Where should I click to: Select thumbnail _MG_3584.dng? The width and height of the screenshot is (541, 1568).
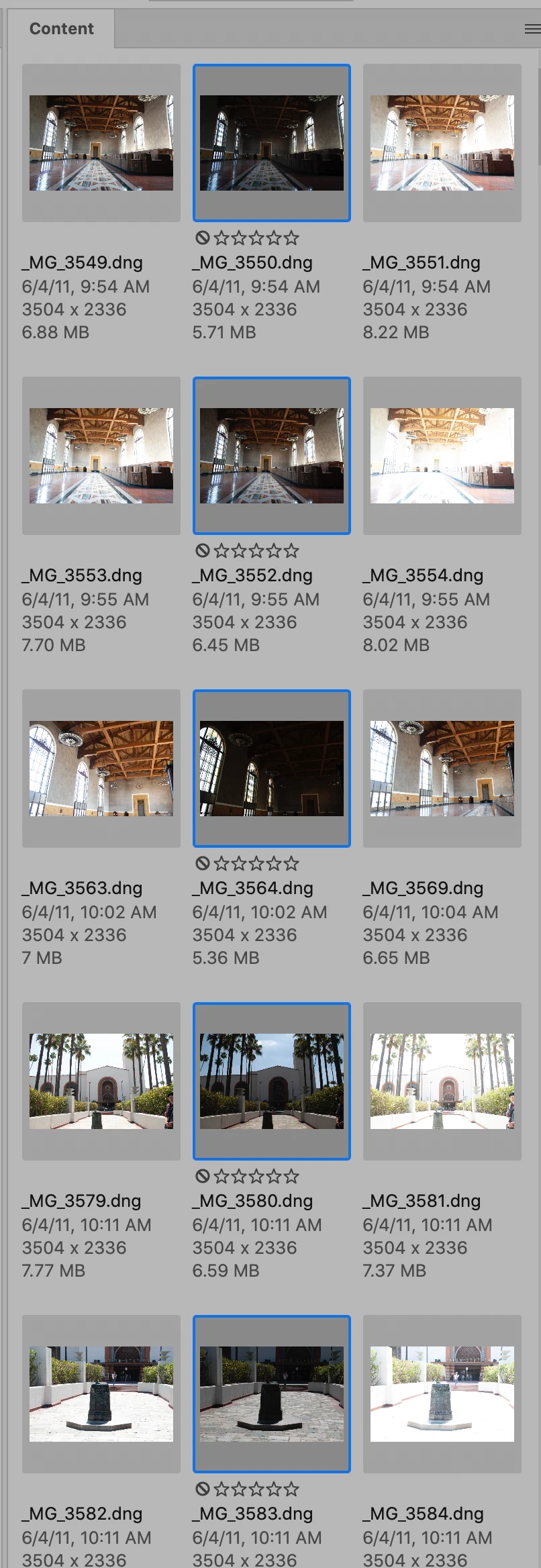pos(442,1394)
